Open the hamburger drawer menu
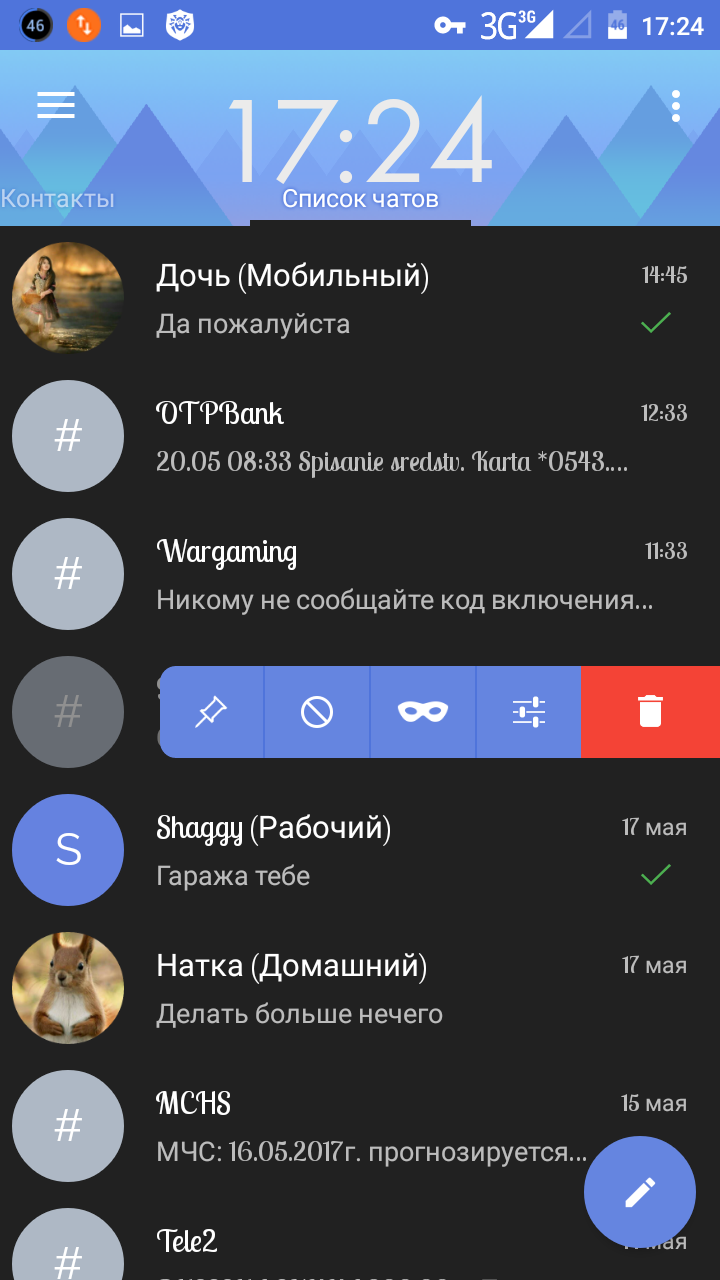 (x=56, y=105)
